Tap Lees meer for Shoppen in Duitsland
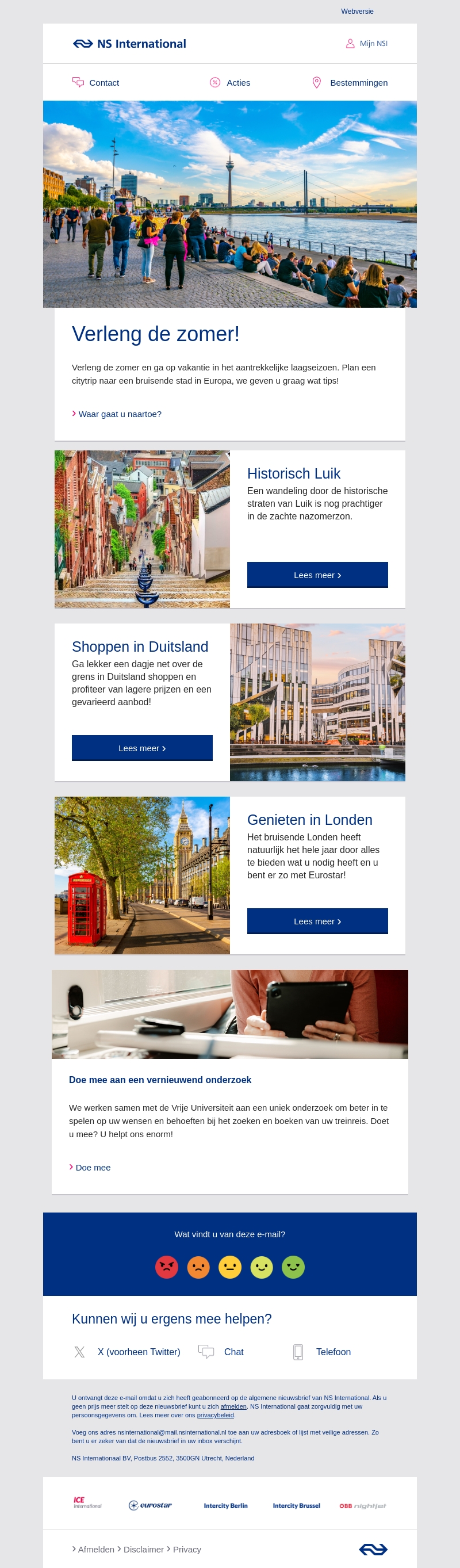460x1568 pixels. (142, 748)
